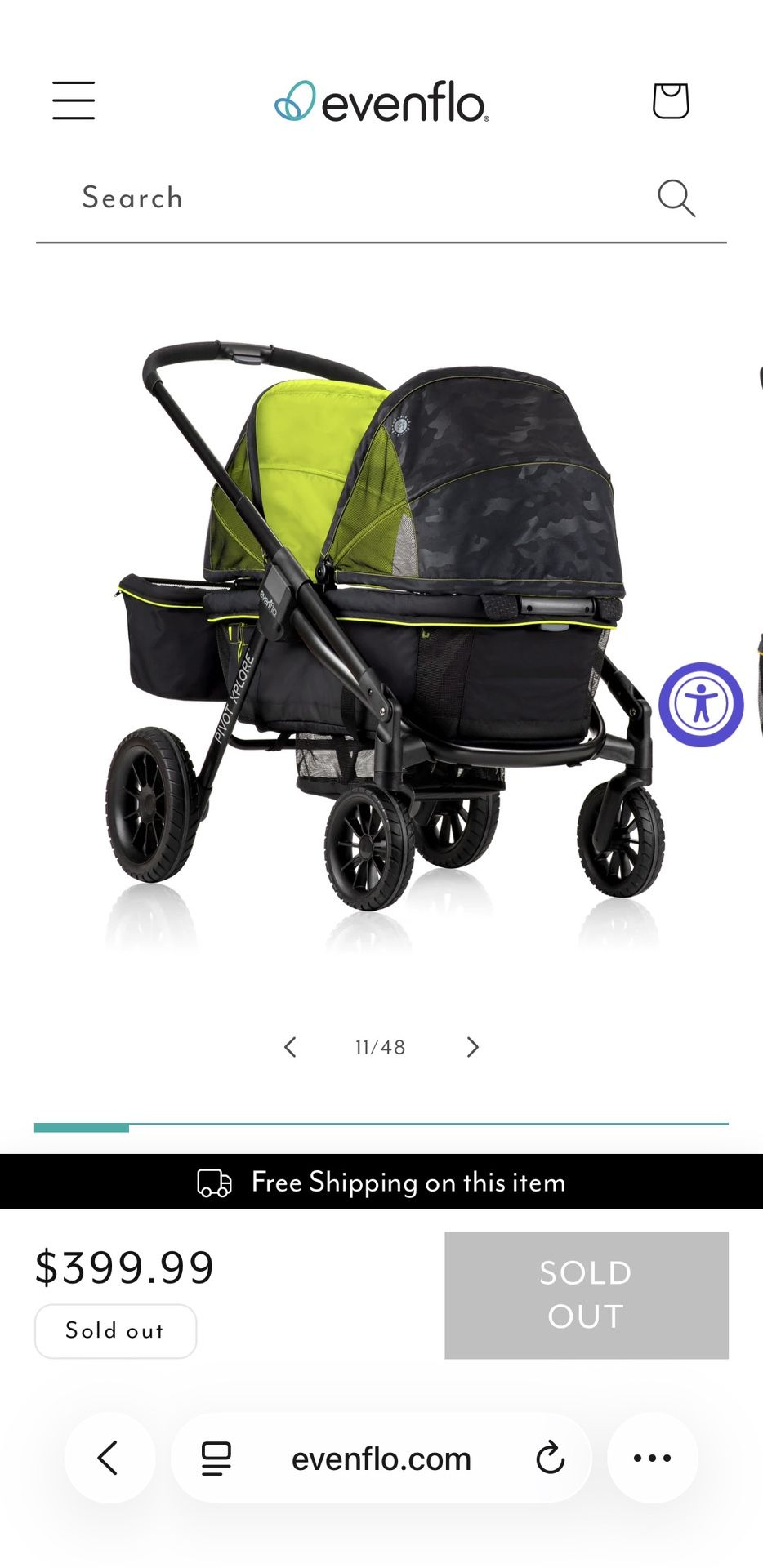
Task: Open the browser page options icon
Action: [216, 1458]
